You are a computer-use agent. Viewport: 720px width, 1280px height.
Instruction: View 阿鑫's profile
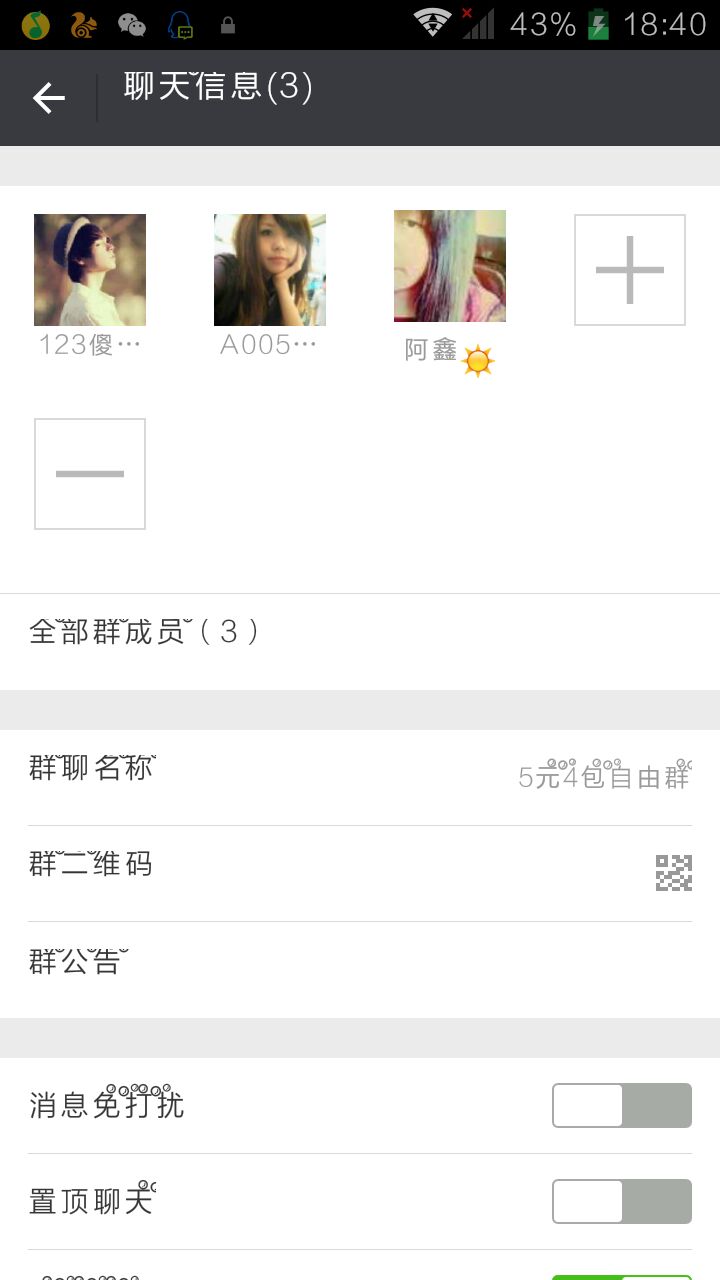tap(450, 267)
